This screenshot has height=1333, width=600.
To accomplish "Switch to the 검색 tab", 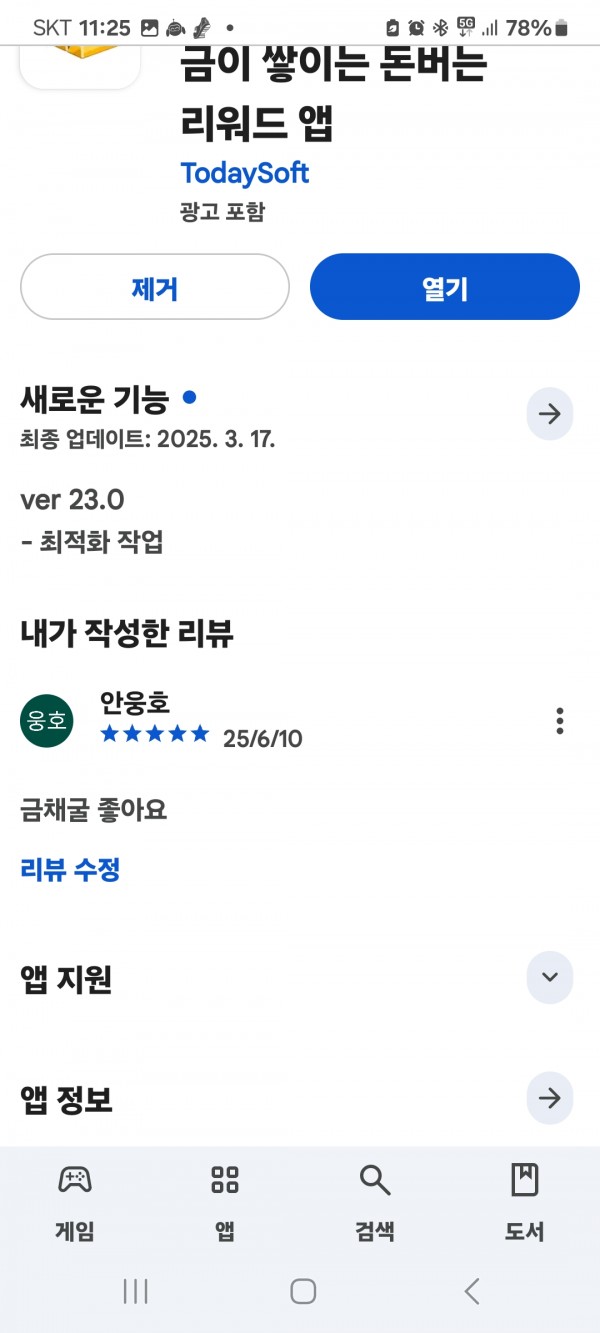I will coord(375,1201).
